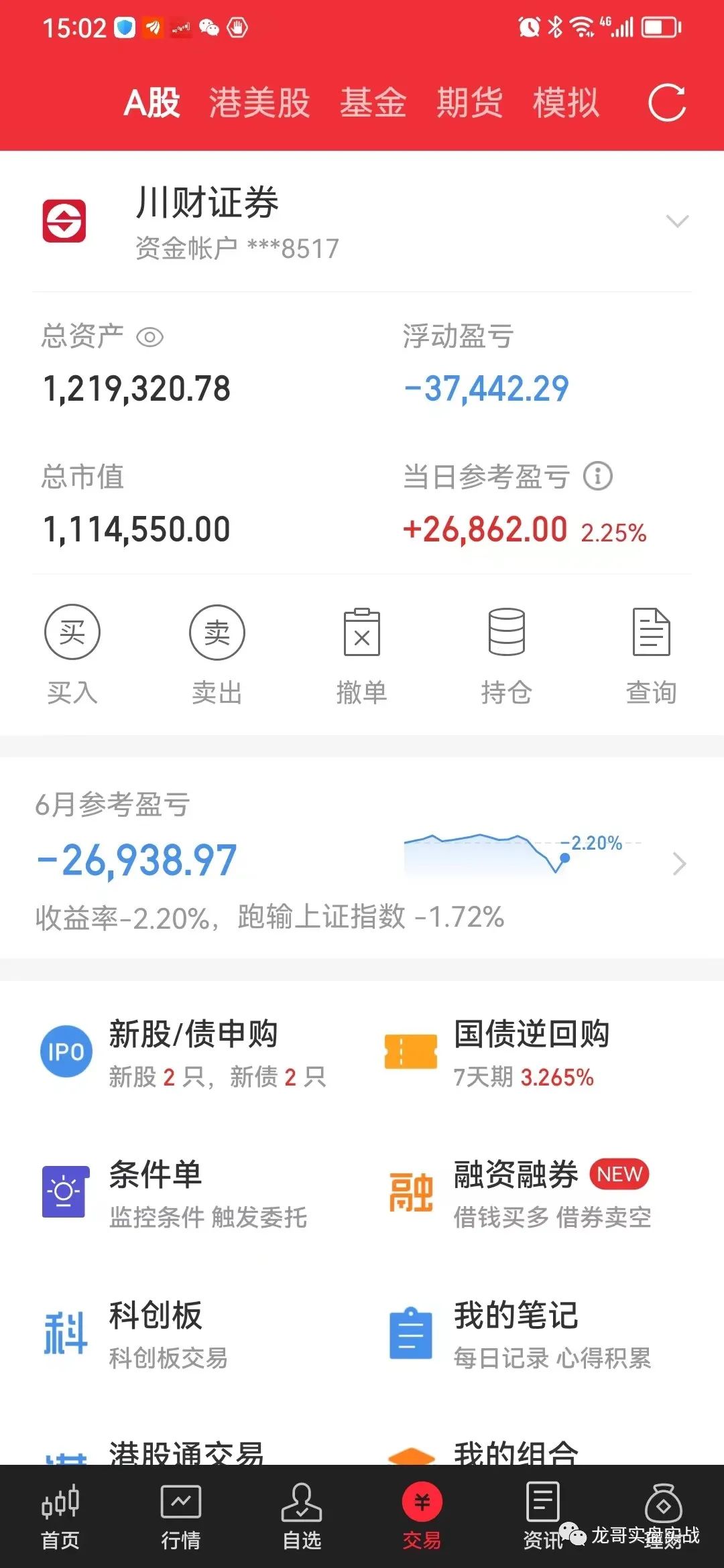Tap the 国债逆回购 ticket icon
The height and width of the screenshot is (1568, 724).
(x=410, y=1054)
